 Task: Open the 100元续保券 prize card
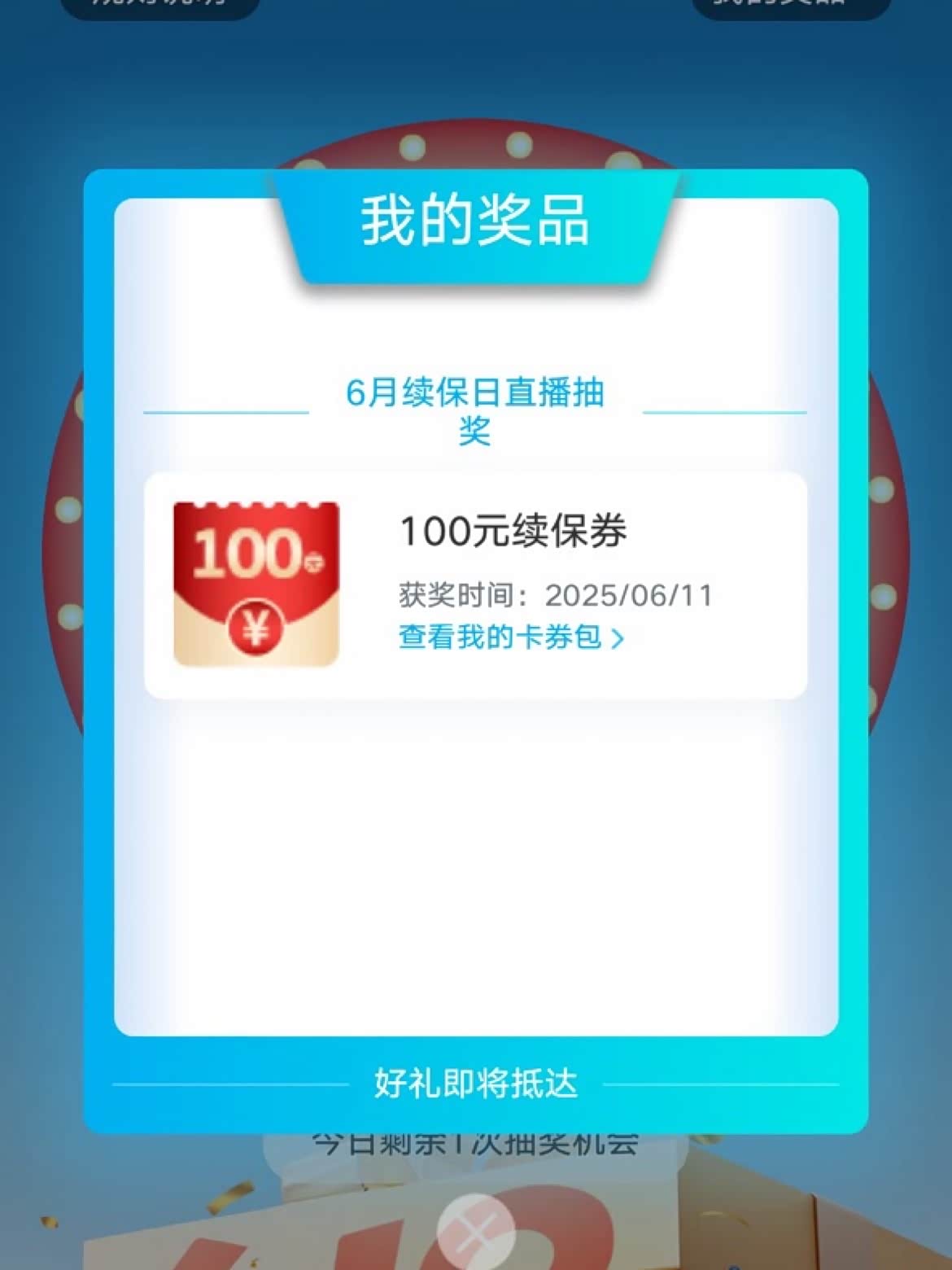[476, 585]
